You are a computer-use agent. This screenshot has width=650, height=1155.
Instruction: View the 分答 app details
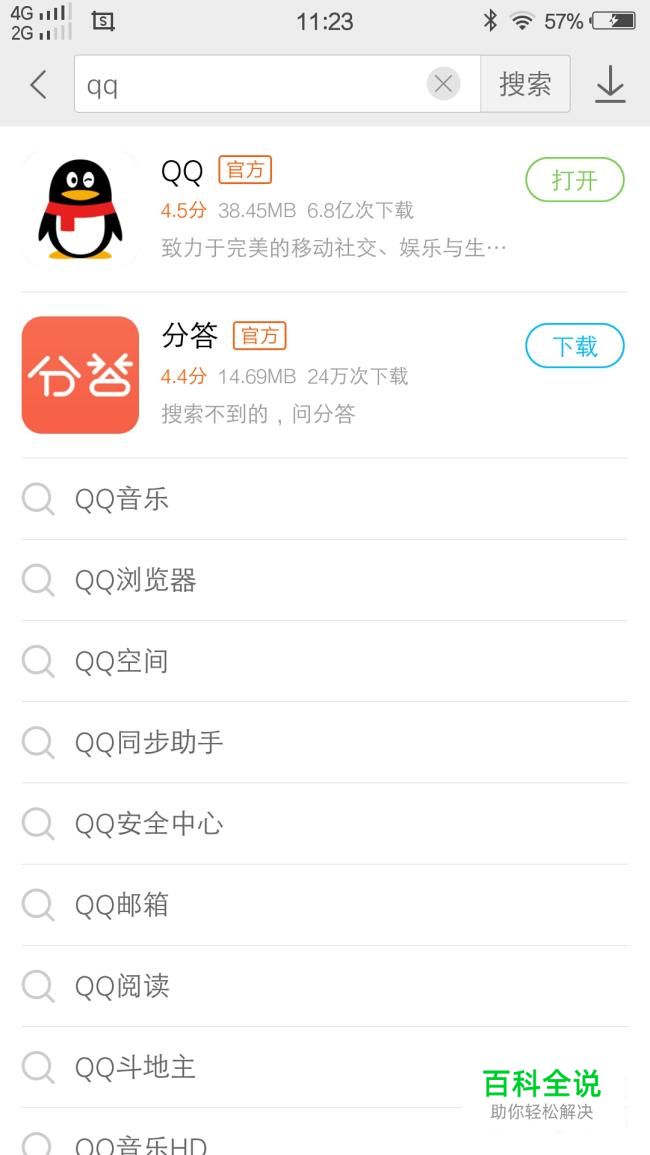click(x=330, y=376)
